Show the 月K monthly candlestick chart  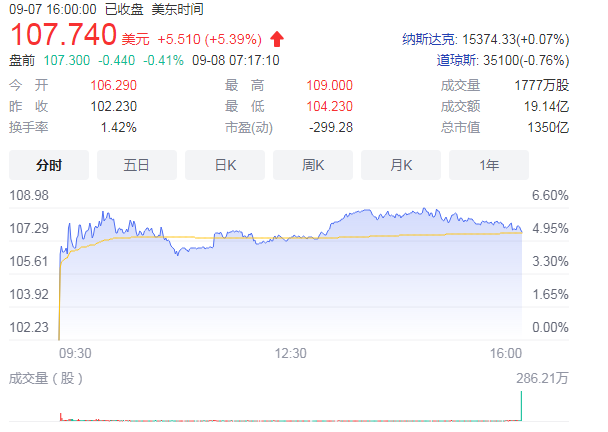[x=401, y=165]
